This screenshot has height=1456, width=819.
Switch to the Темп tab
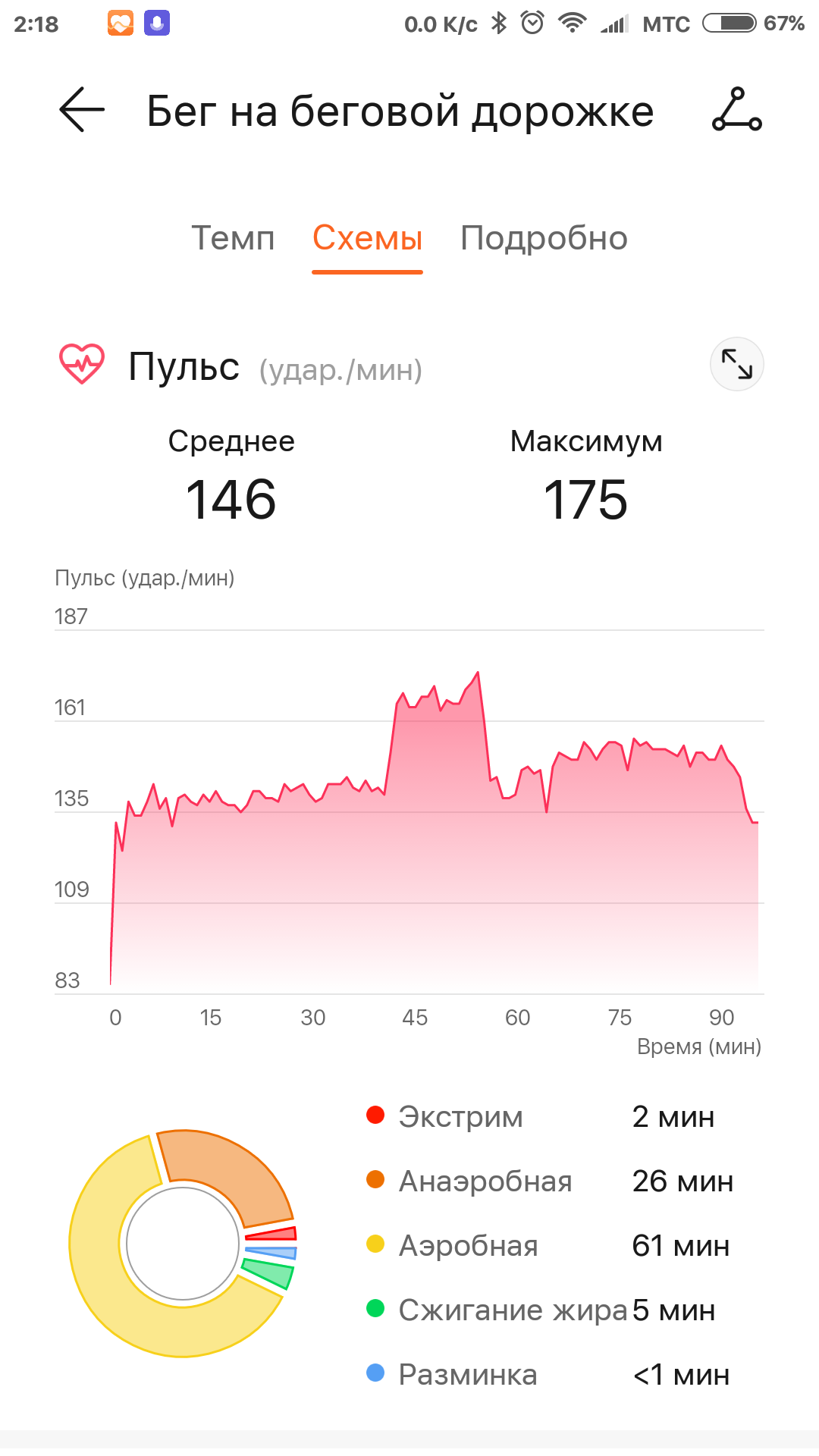(233, 238)
